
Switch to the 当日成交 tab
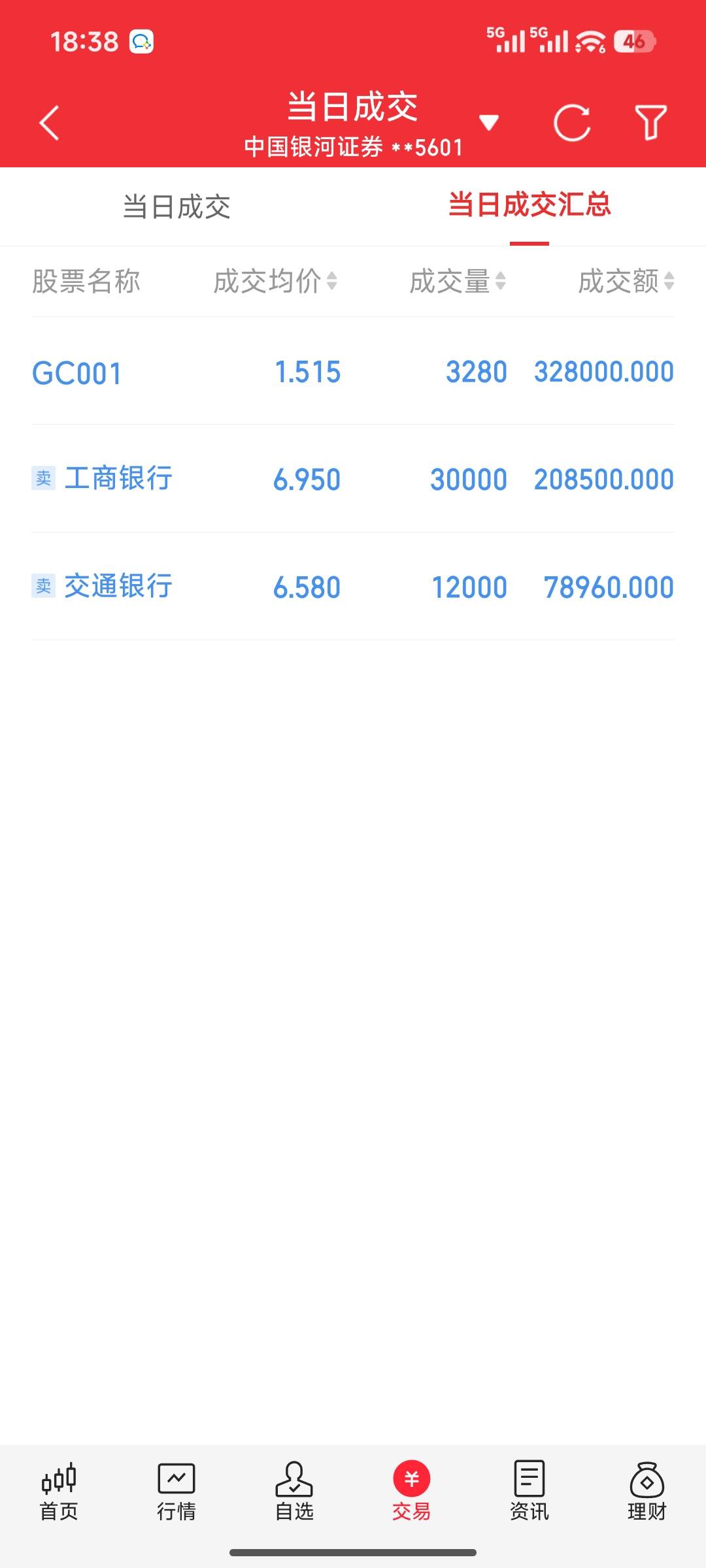(176, 206)
